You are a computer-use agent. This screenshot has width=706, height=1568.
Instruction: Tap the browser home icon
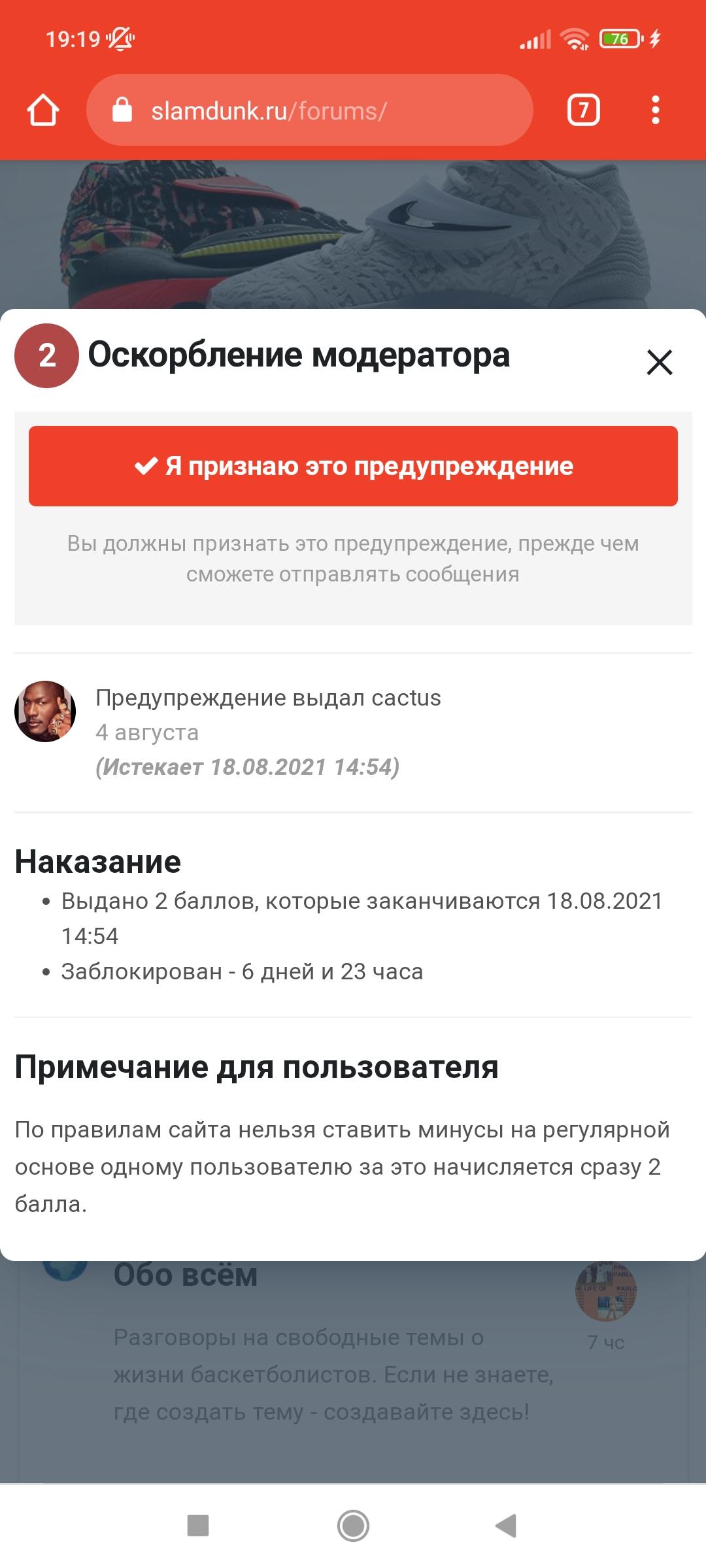(x=43, y=110)
